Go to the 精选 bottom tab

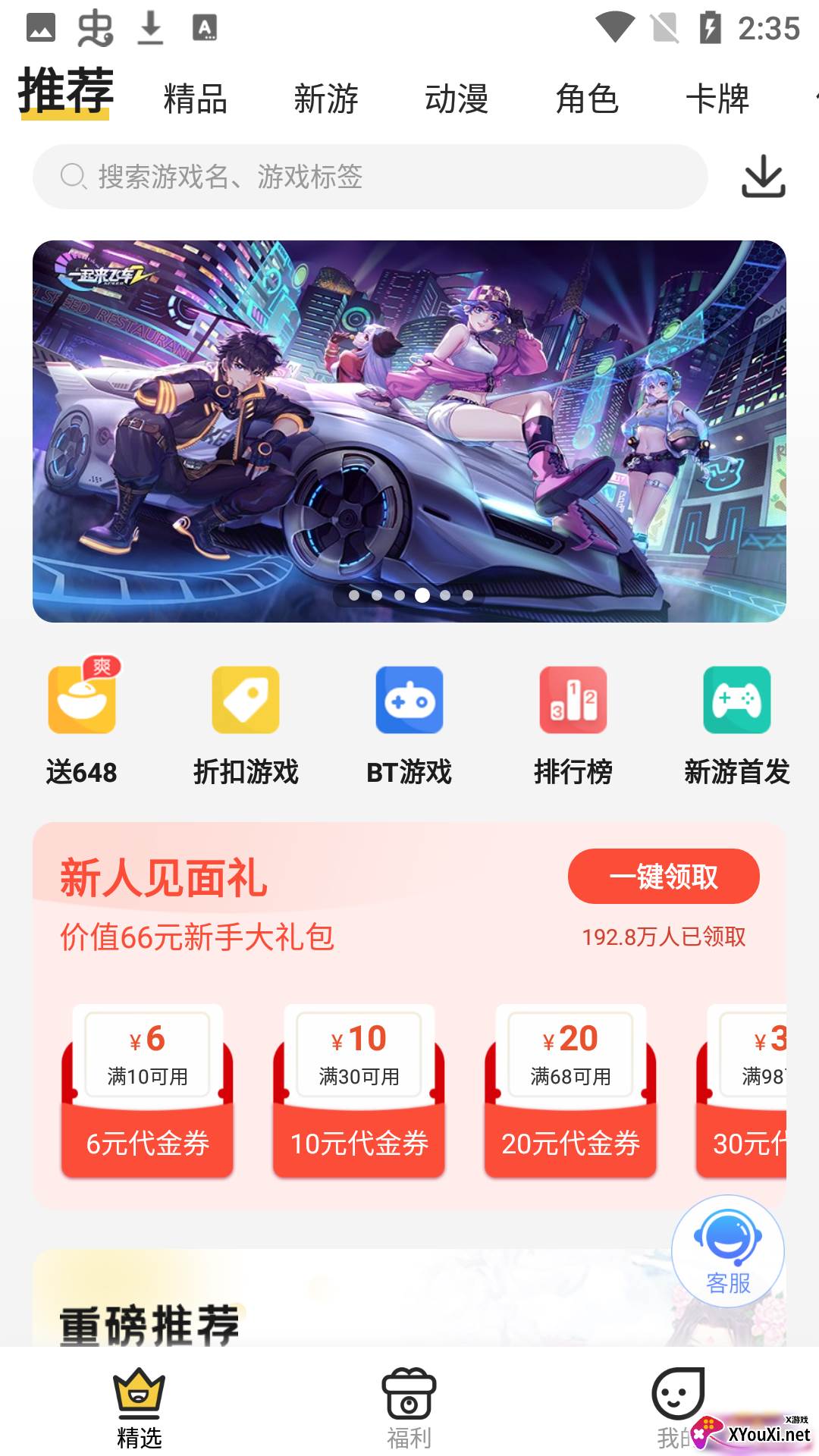click(x=140, y=1407)
